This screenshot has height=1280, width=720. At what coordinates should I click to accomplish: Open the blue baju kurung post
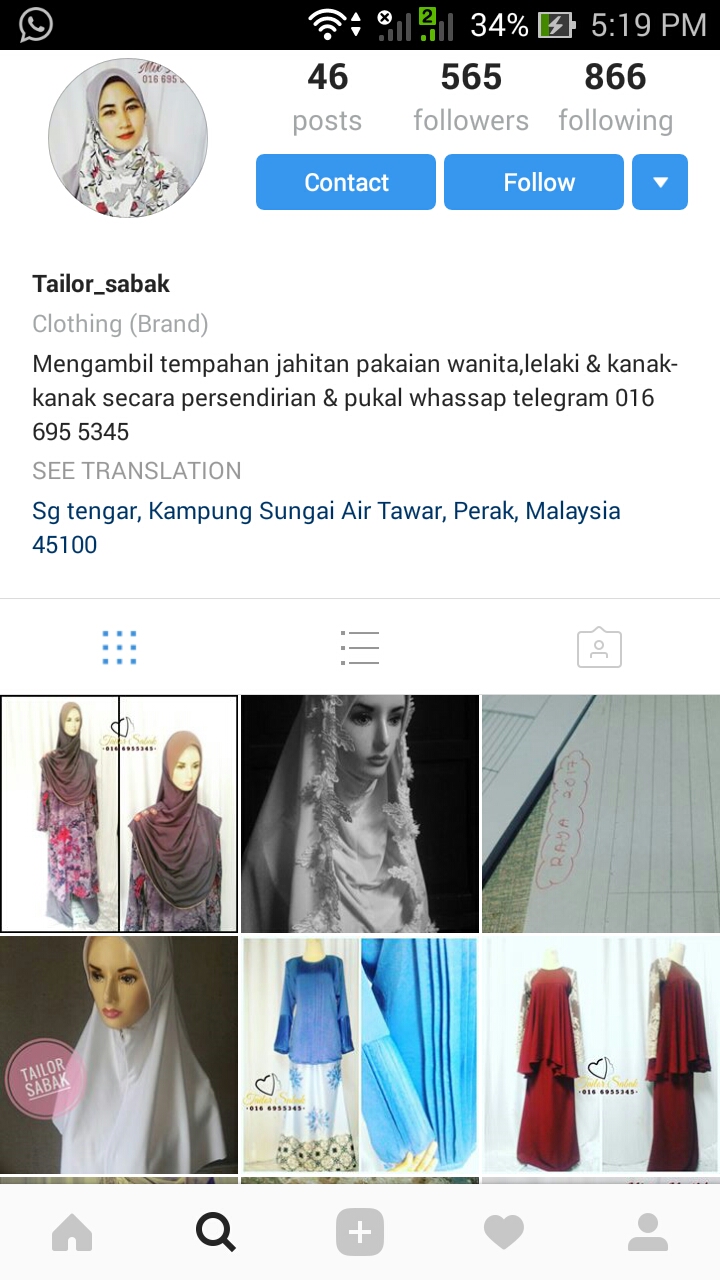(x=360, y=1055)
